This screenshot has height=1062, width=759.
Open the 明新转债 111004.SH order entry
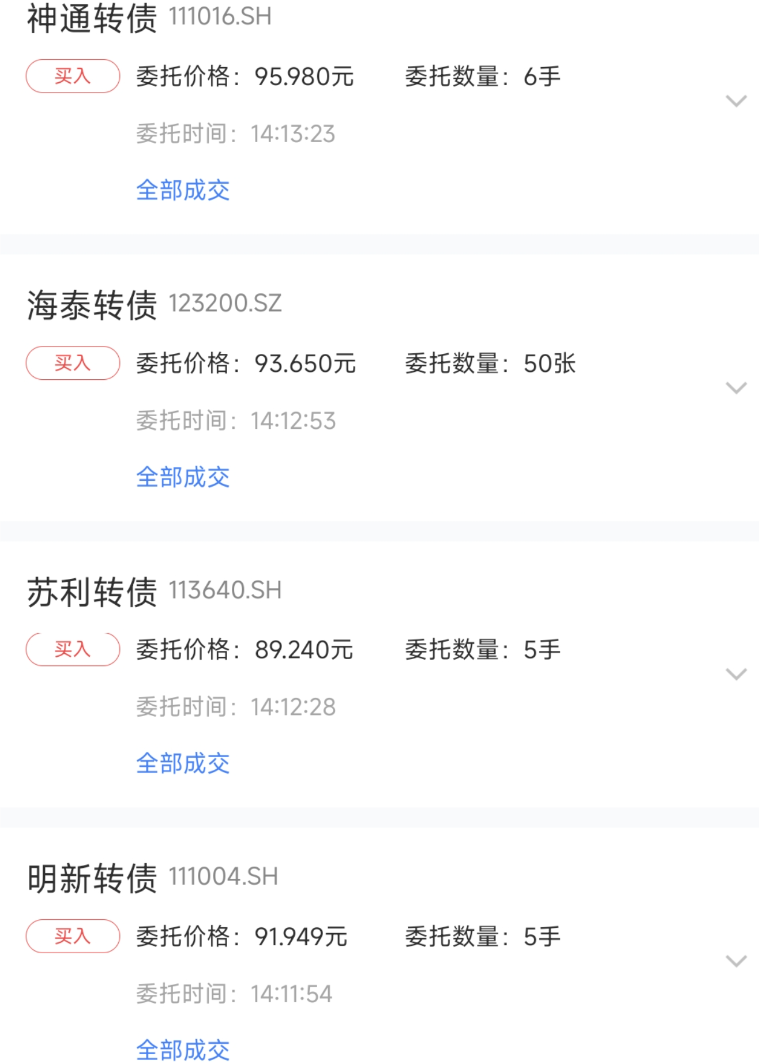point(379,945)
